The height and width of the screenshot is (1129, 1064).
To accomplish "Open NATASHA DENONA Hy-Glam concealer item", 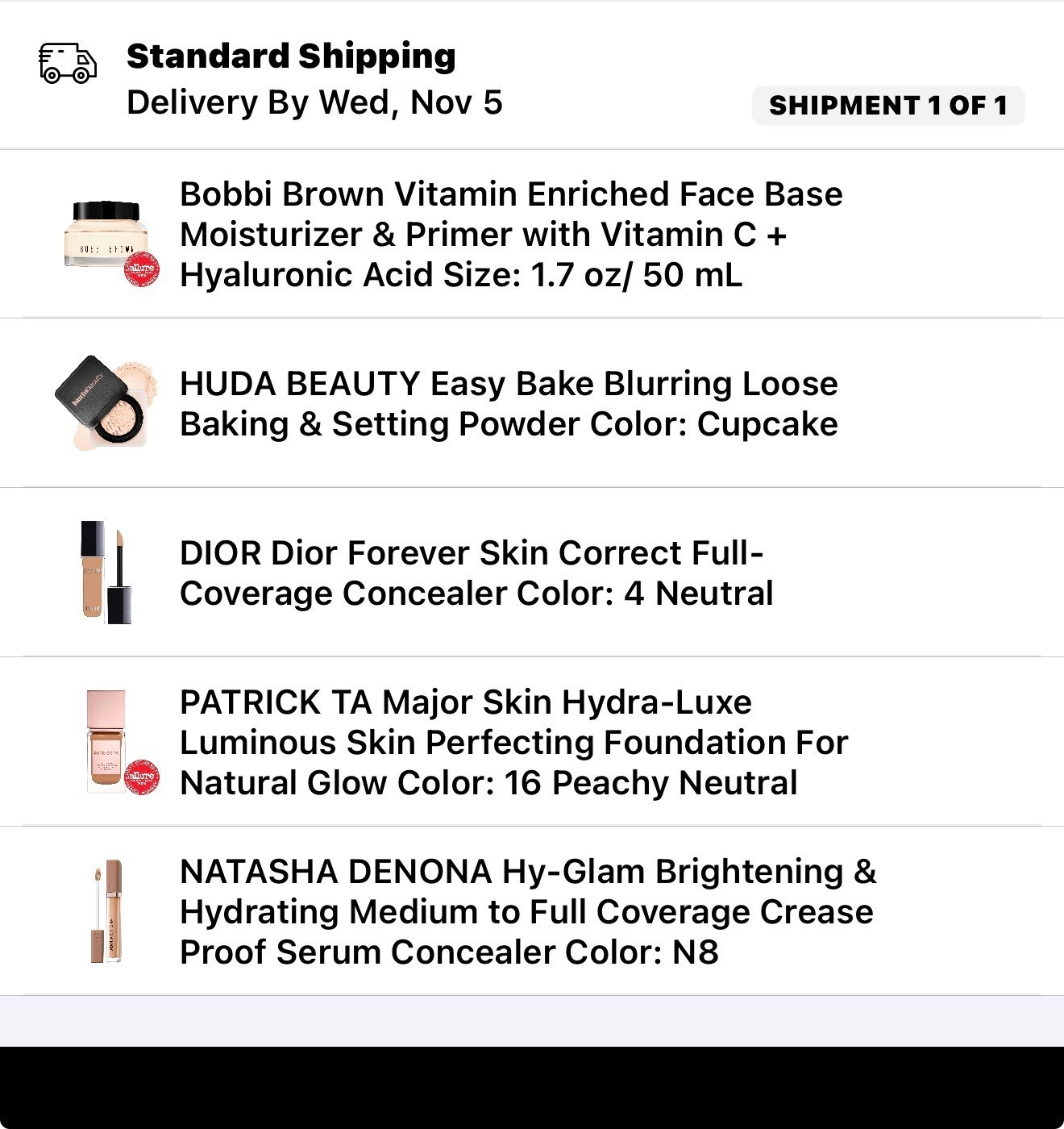I will pyautogui.click(x=527, y=912).
